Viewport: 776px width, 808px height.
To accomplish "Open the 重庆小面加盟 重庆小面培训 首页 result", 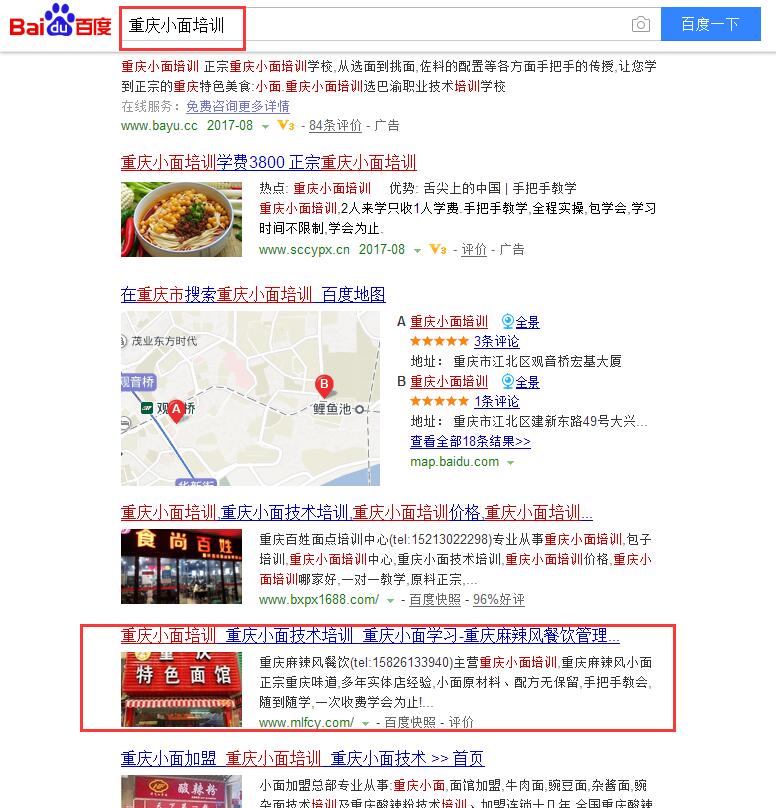I will point(302,759).
